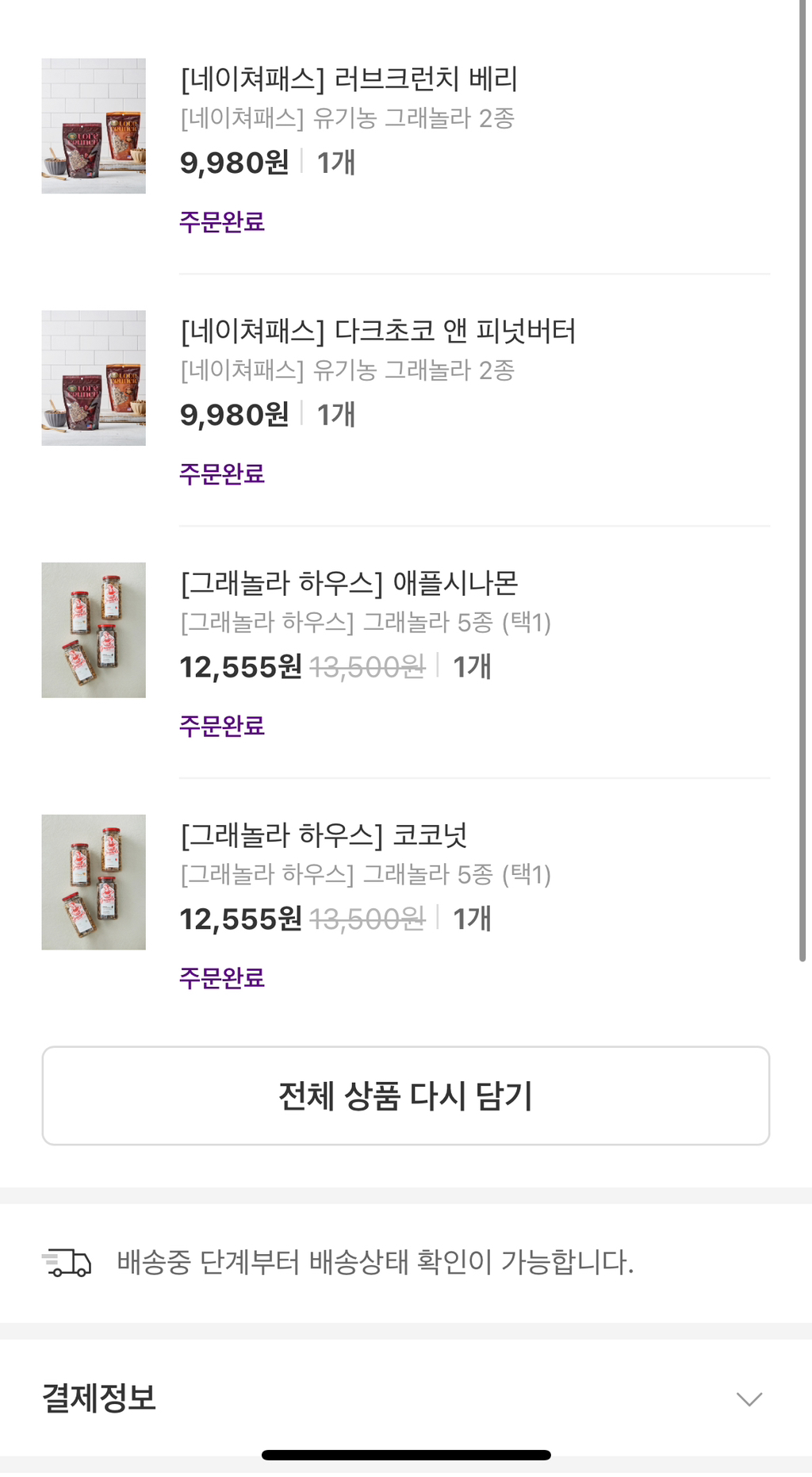The height and width of the screenshot is (1477, 812).
Task: View the 코코넛 granola jar thumbnail
Action: tap(93, 881)
